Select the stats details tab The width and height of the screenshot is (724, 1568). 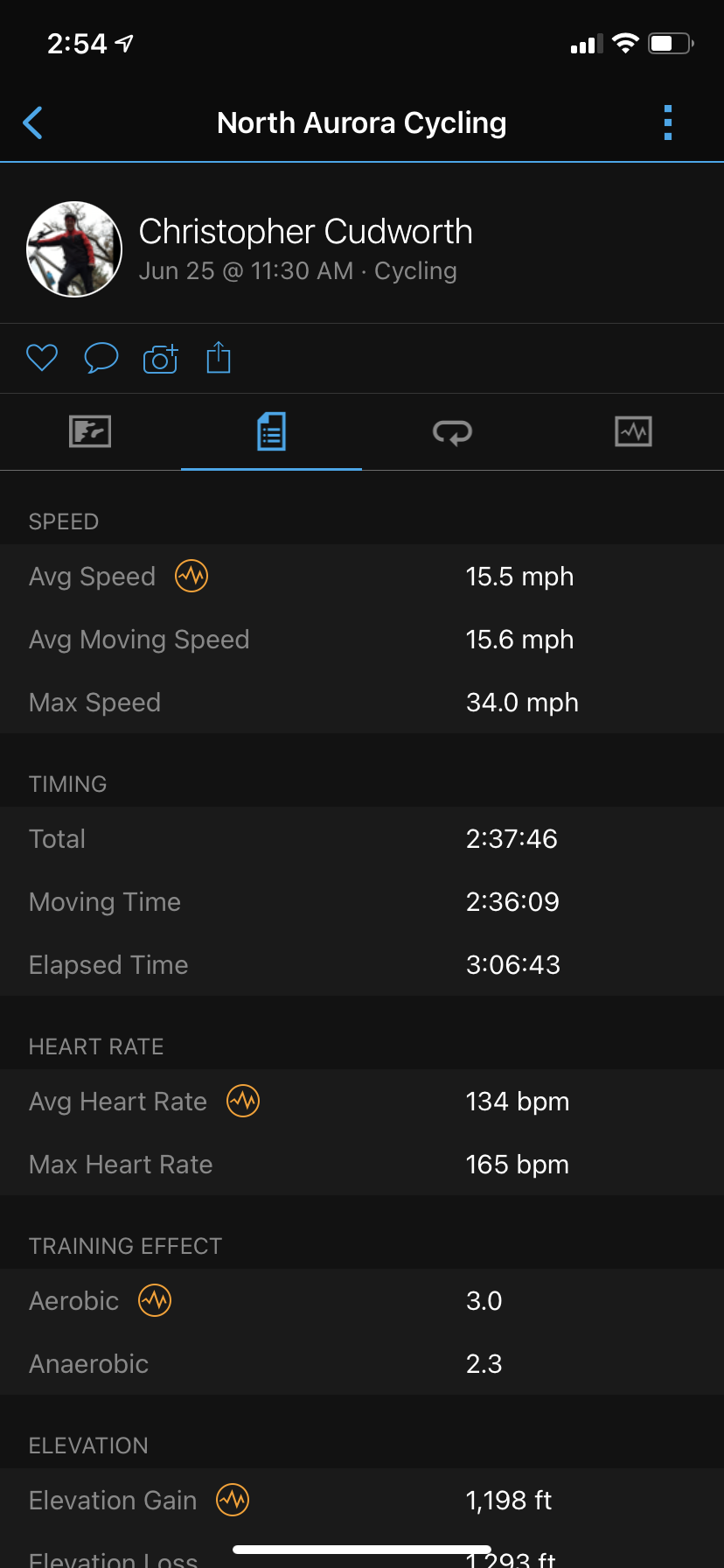[271, 431]
